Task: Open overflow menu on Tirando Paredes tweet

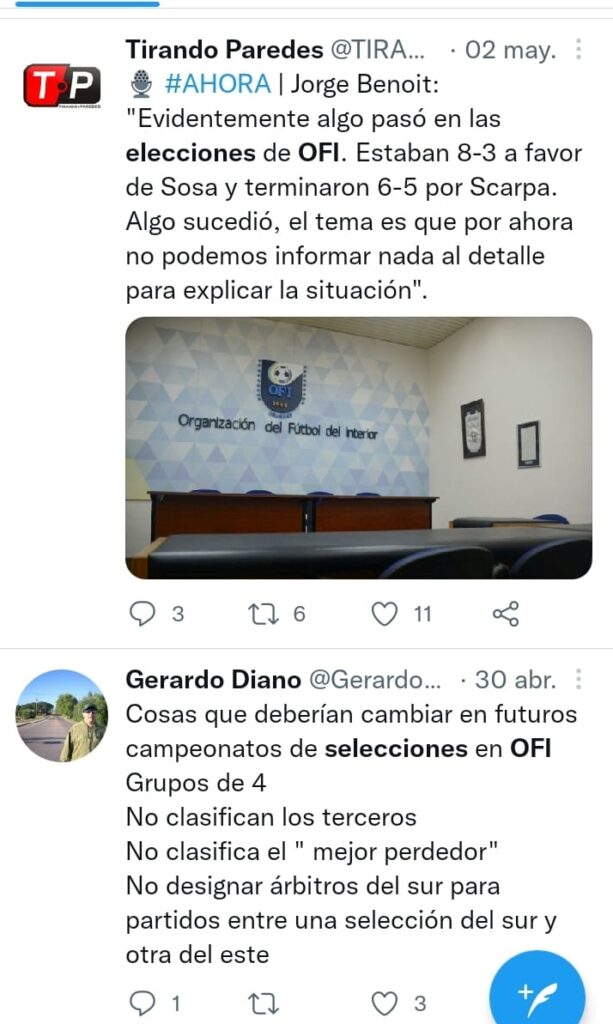Action: pos(578,50)
